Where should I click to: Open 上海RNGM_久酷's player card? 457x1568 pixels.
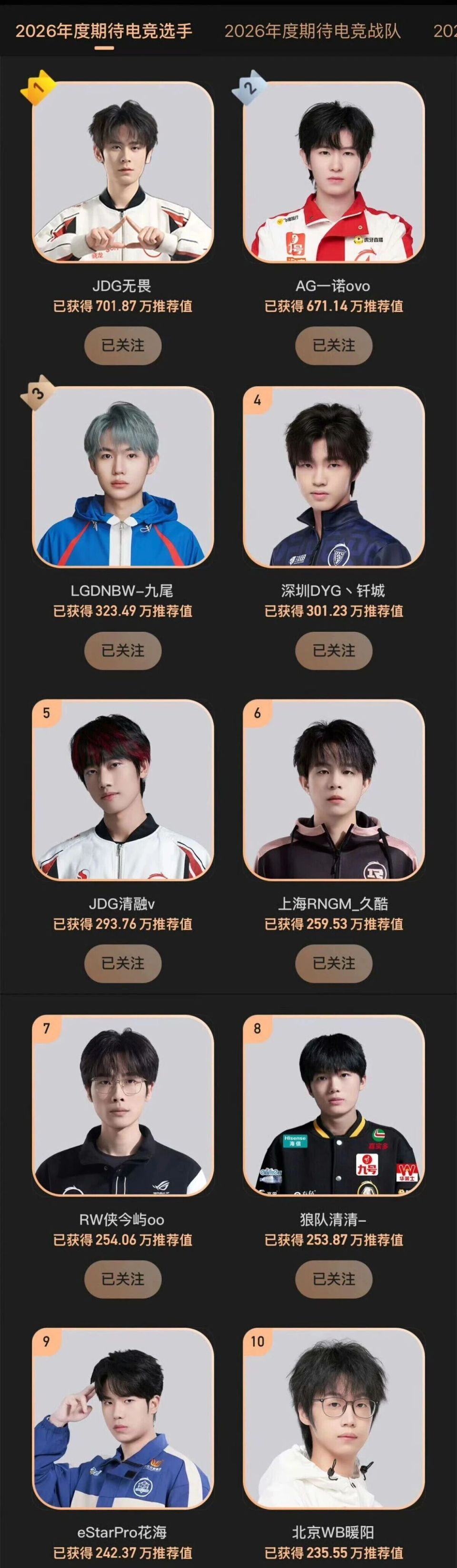pos(333,790)
